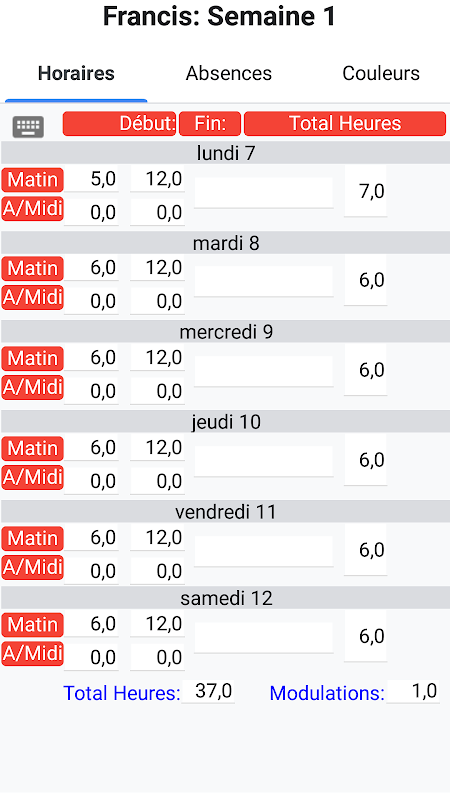The height and width of the screenshot is (800, 450).
Task: Tap the Fin: header button
Action: 210,124
